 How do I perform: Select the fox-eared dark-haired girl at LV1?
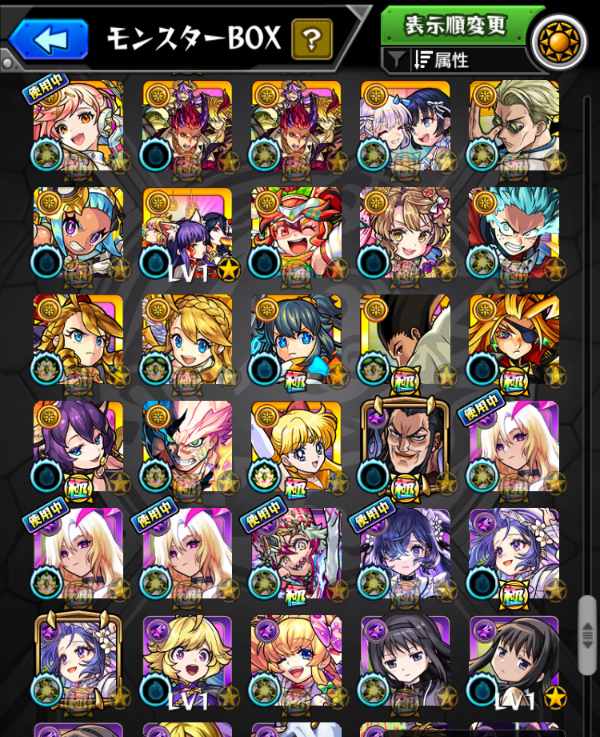(187, 232)
